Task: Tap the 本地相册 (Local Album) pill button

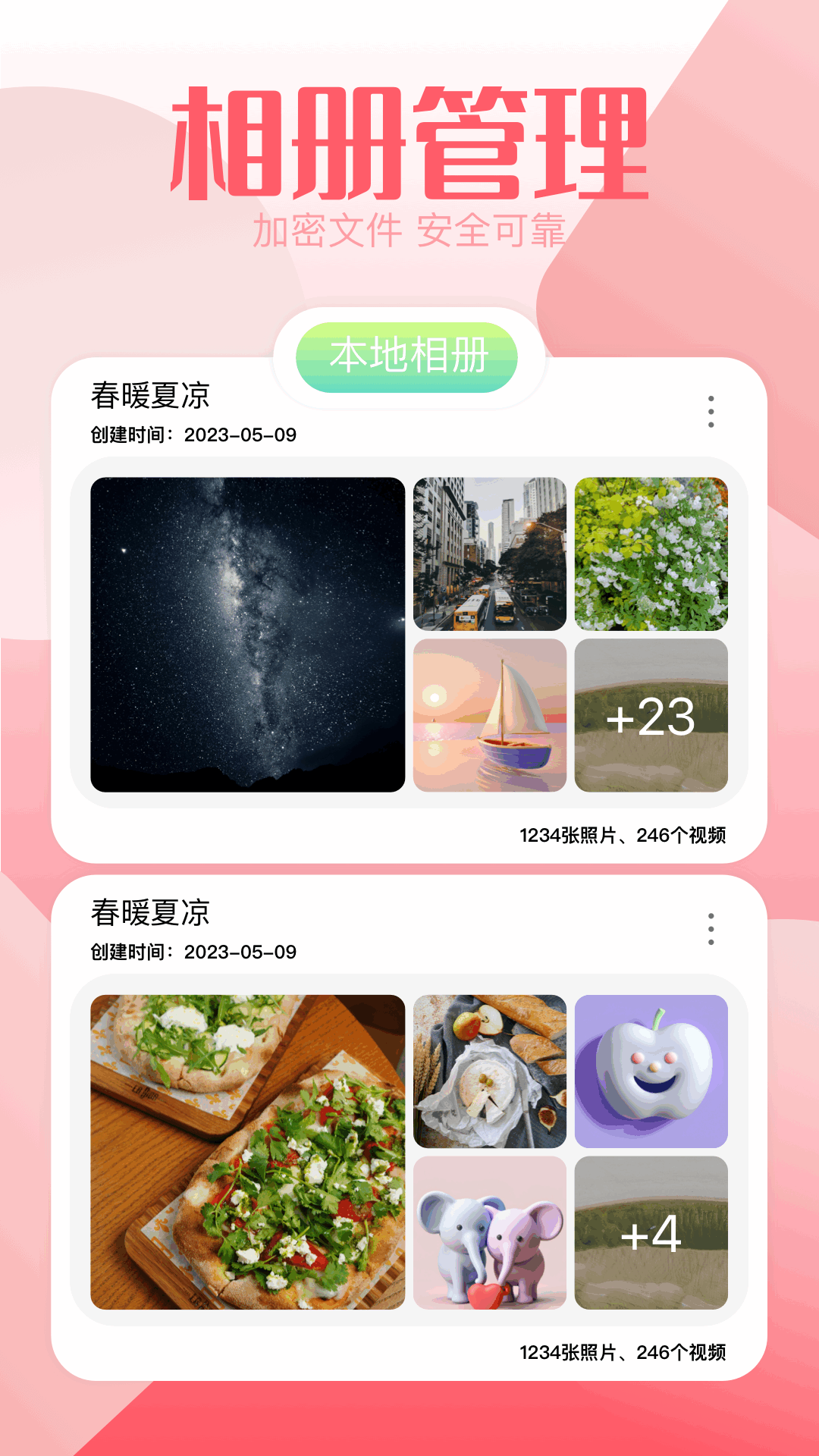Action: 409,353
